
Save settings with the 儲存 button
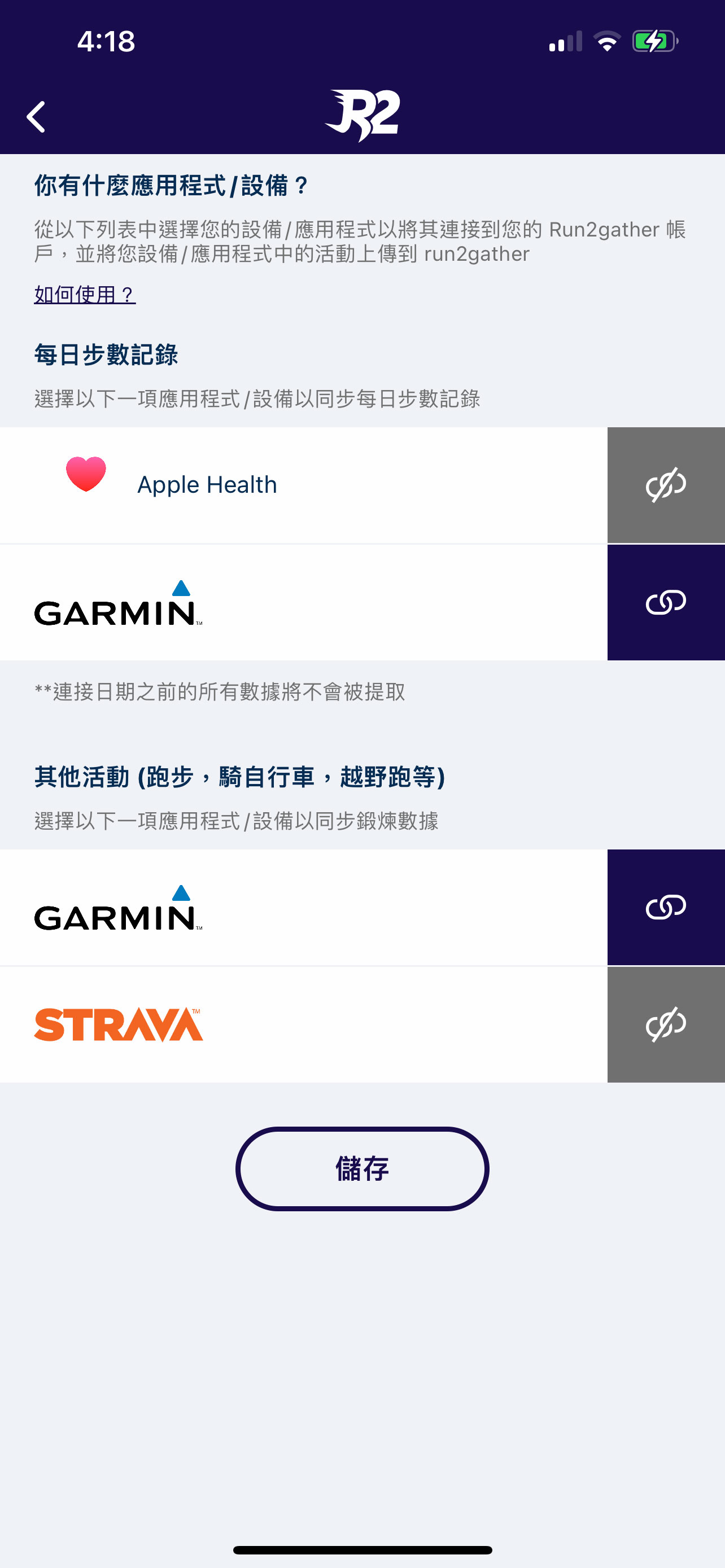click(362, 1169)
